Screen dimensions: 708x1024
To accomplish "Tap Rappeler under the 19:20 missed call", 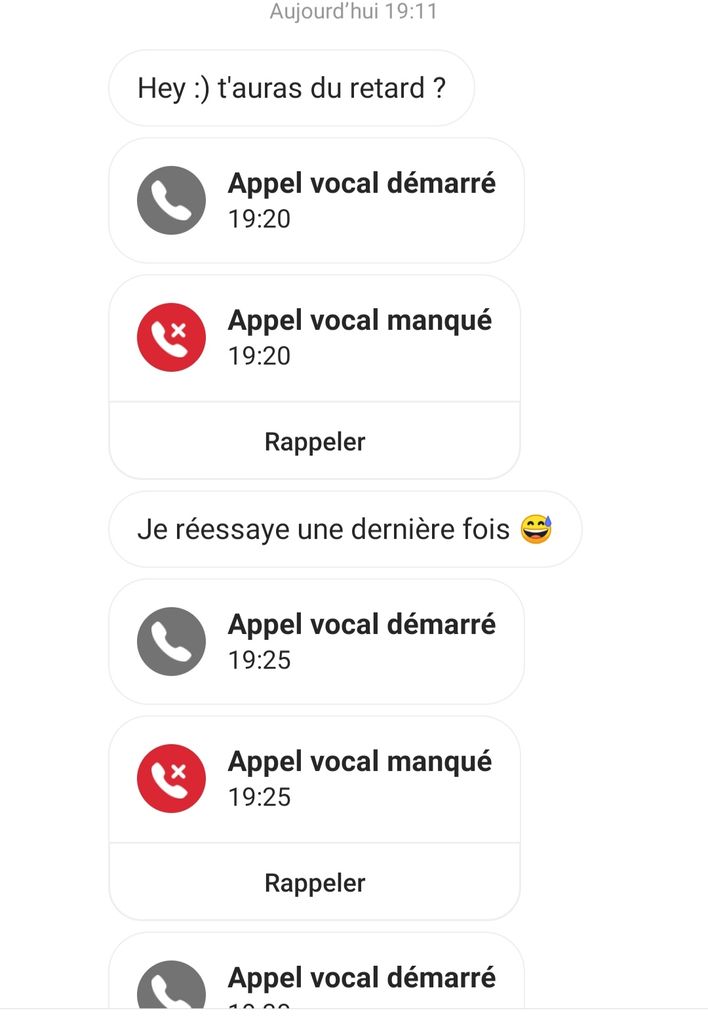I will pos(314,441).
